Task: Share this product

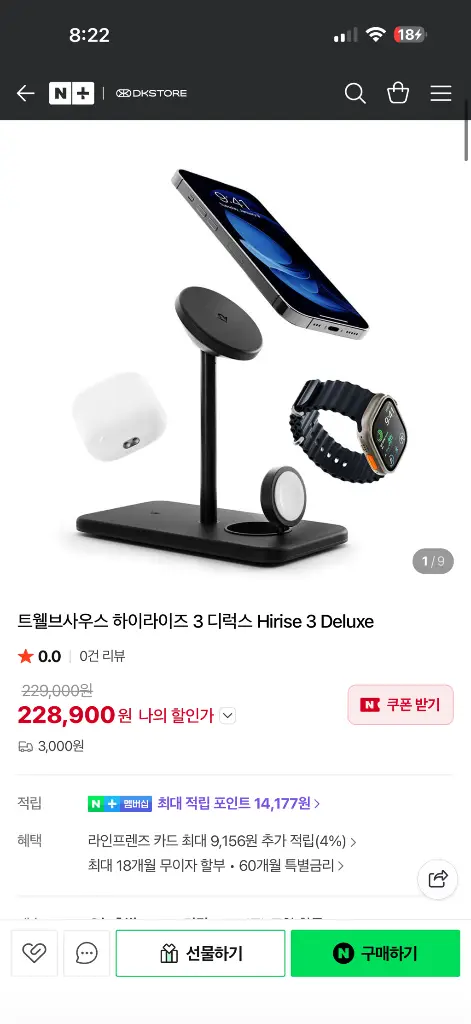Action: pos(438,879)
